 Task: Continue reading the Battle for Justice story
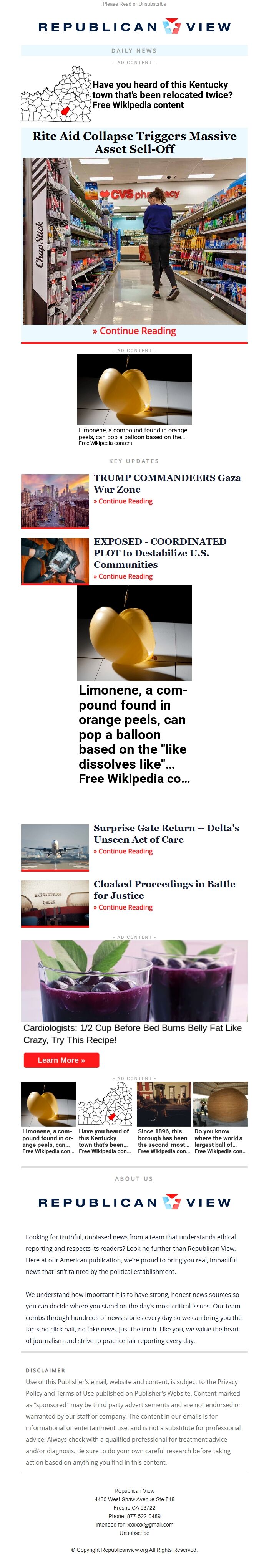click(123, 907)
